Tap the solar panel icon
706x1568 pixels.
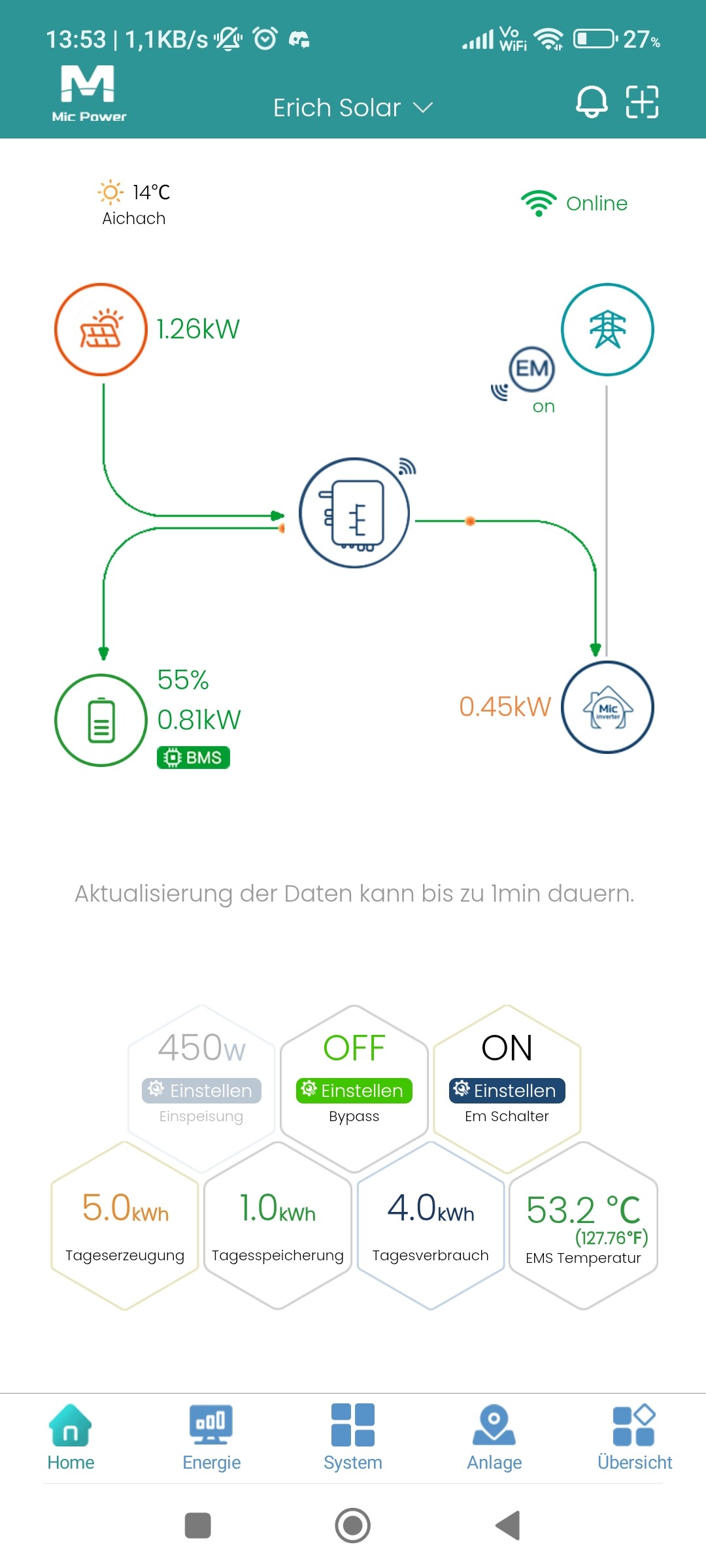click(101, 329)
